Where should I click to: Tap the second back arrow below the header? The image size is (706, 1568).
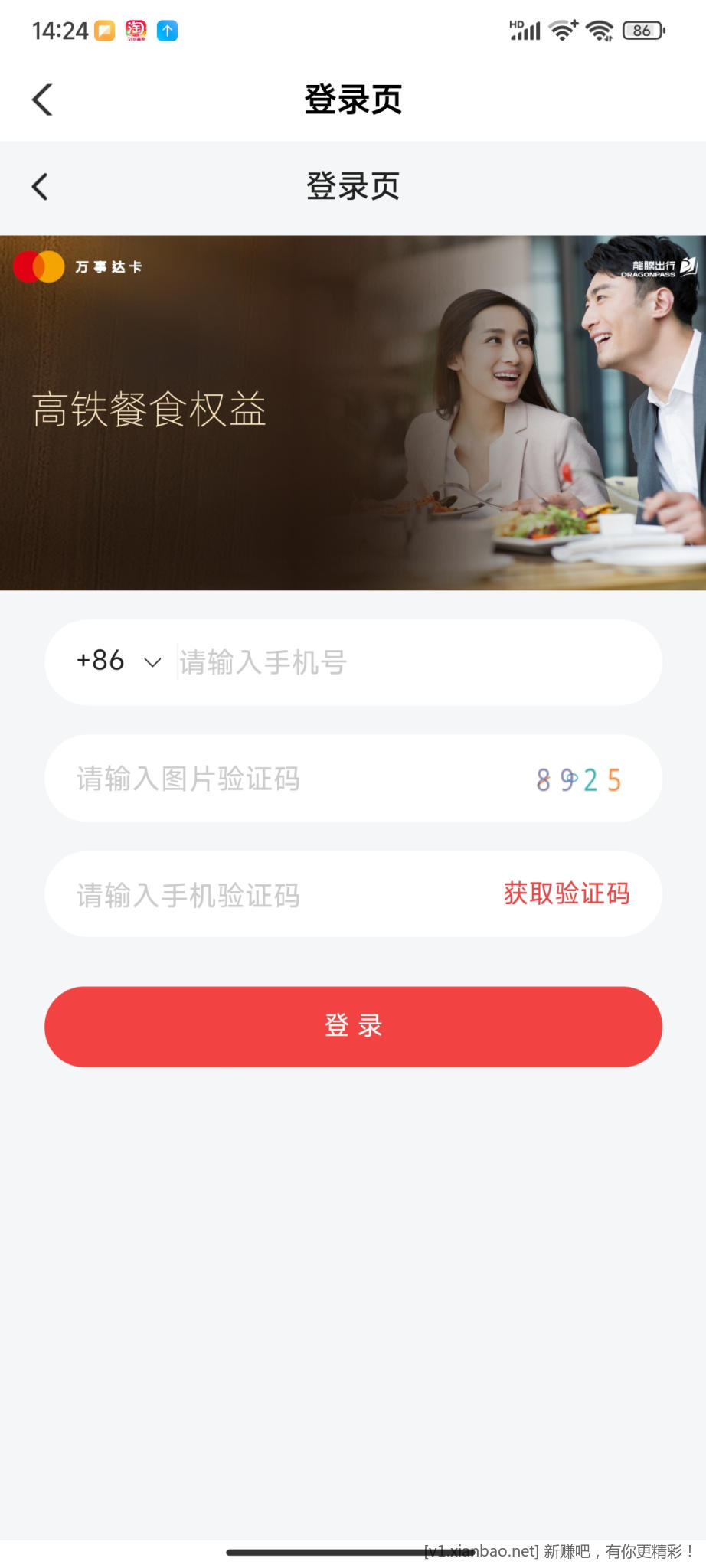(40, 186)
